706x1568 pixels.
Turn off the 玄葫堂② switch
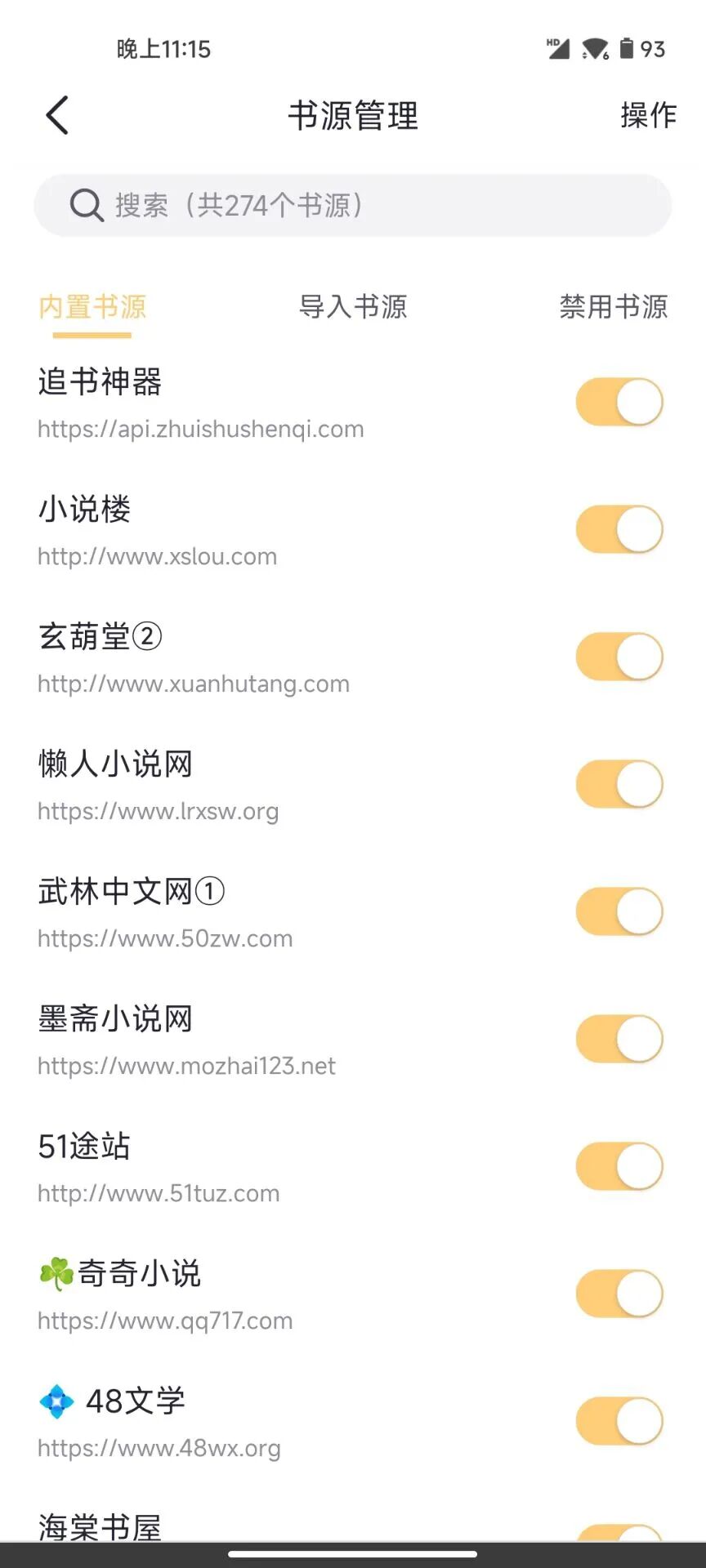619,657
